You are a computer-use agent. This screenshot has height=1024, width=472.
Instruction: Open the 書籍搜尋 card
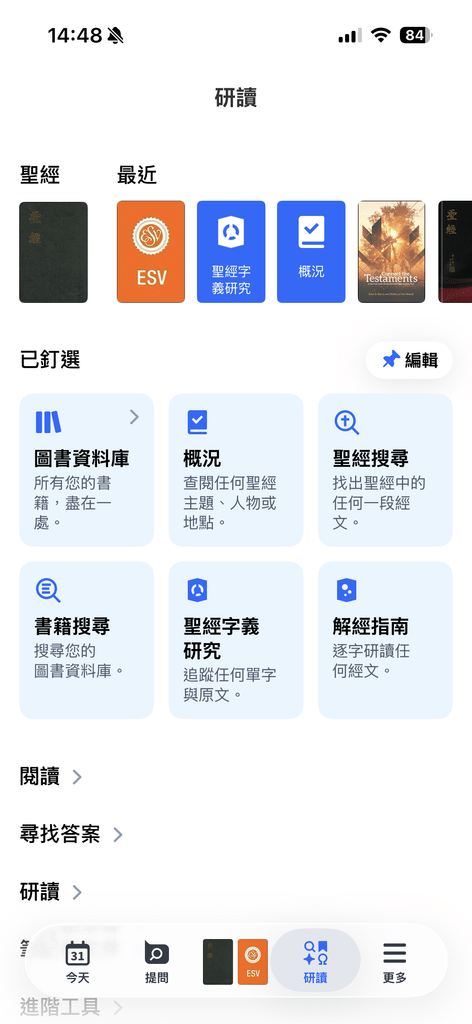point(87,640)
